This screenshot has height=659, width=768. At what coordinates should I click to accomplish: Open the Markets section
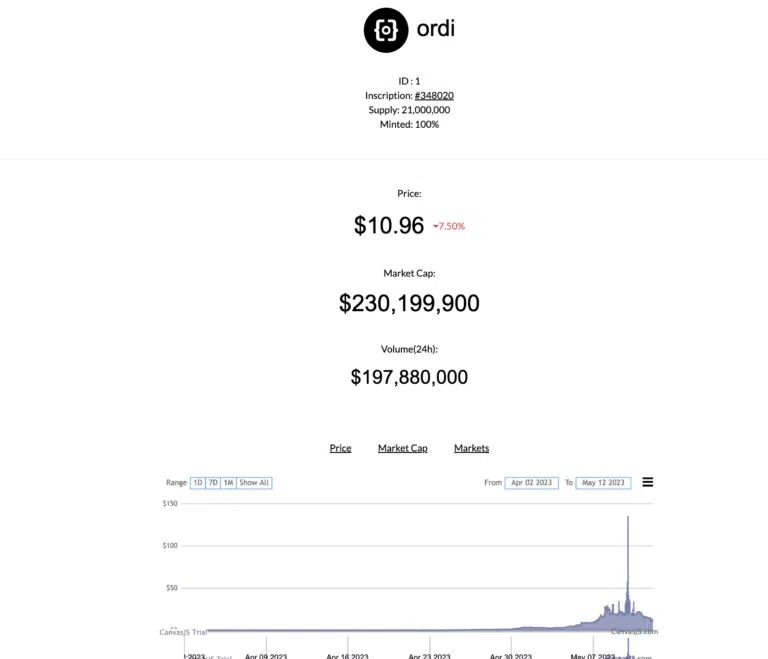click(x=471, y=448)
